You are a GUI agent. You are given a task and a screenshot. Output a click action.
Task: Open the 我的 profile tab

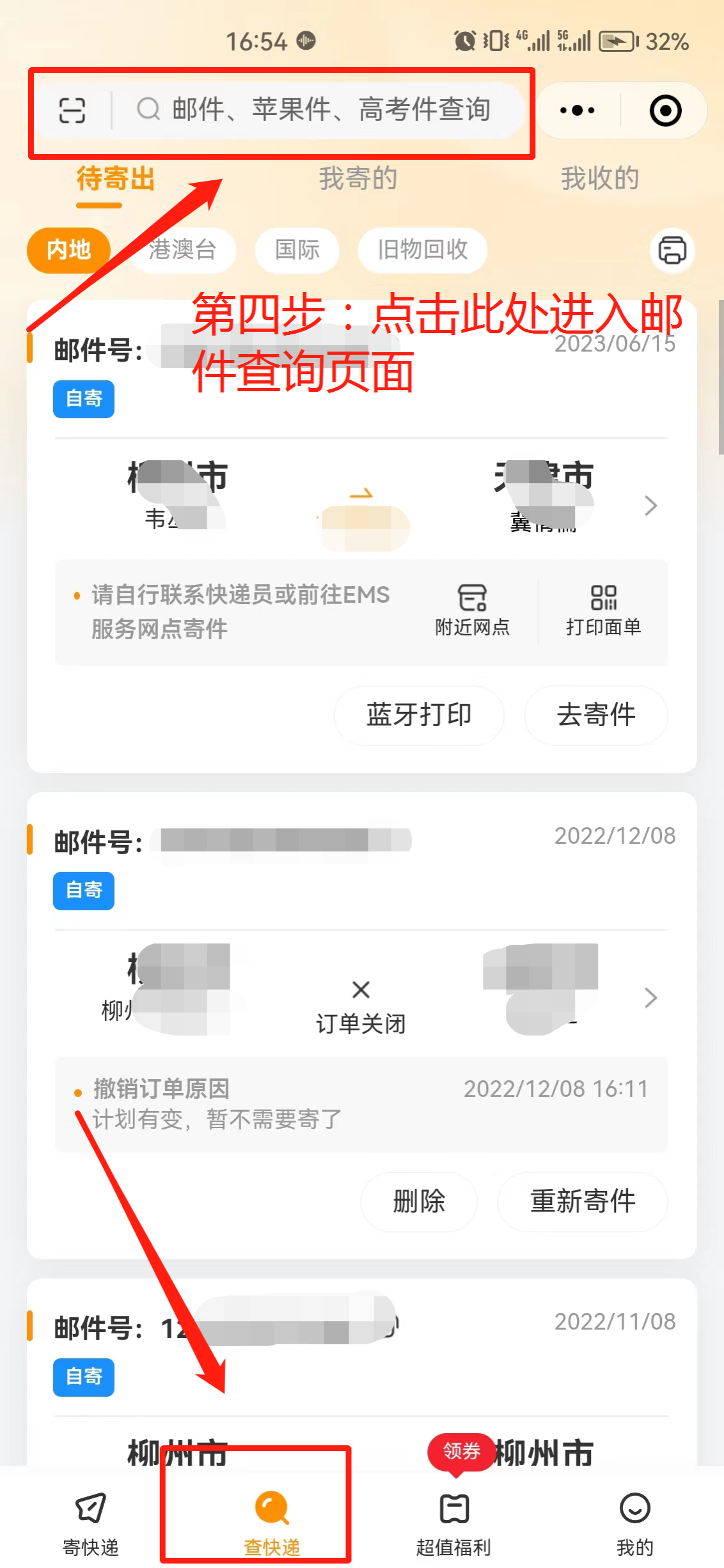pos(634,1523)
